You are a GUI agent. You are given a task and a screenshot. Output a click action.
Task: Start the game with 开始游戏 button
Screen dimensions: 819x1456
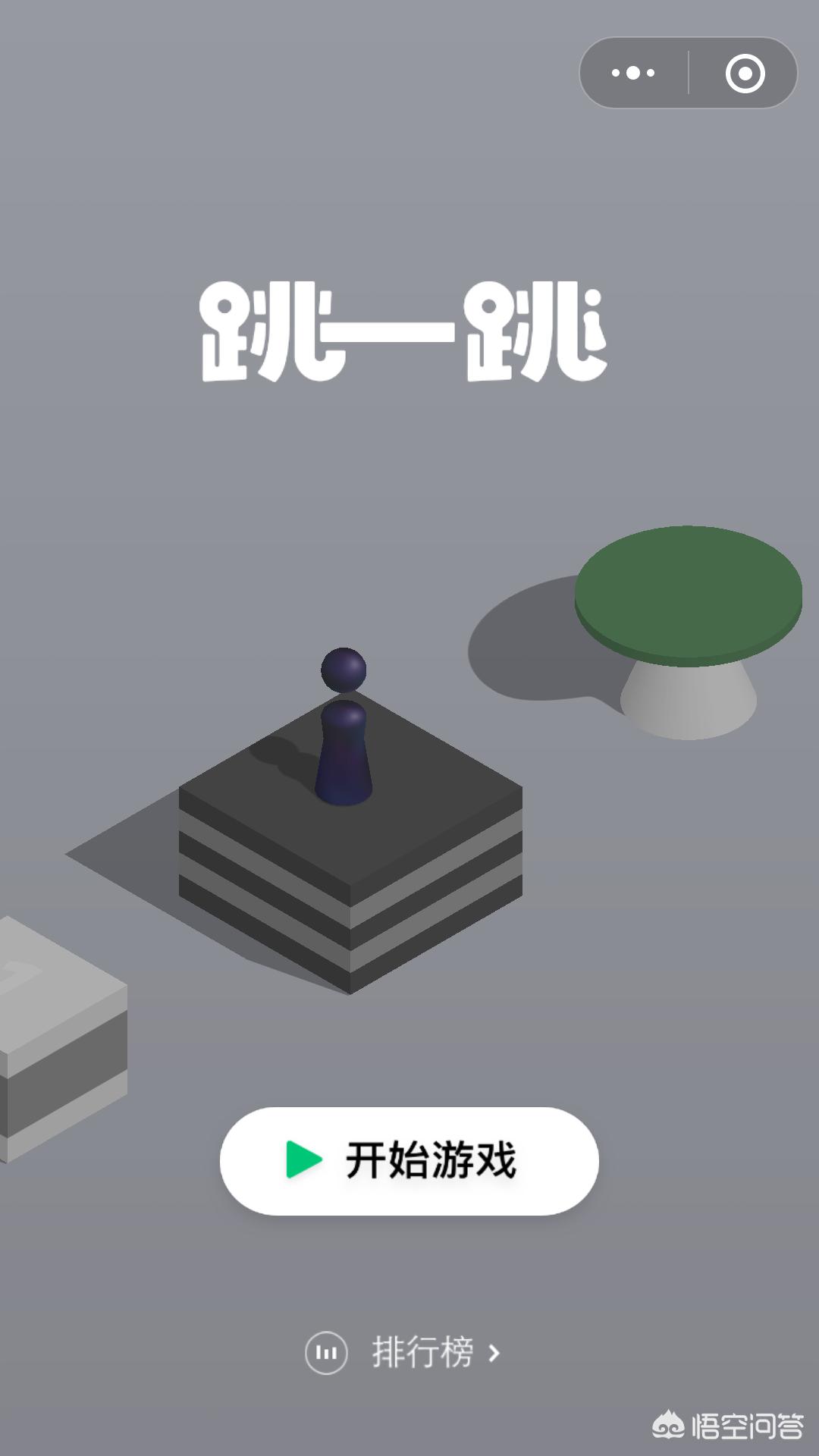409,1161
